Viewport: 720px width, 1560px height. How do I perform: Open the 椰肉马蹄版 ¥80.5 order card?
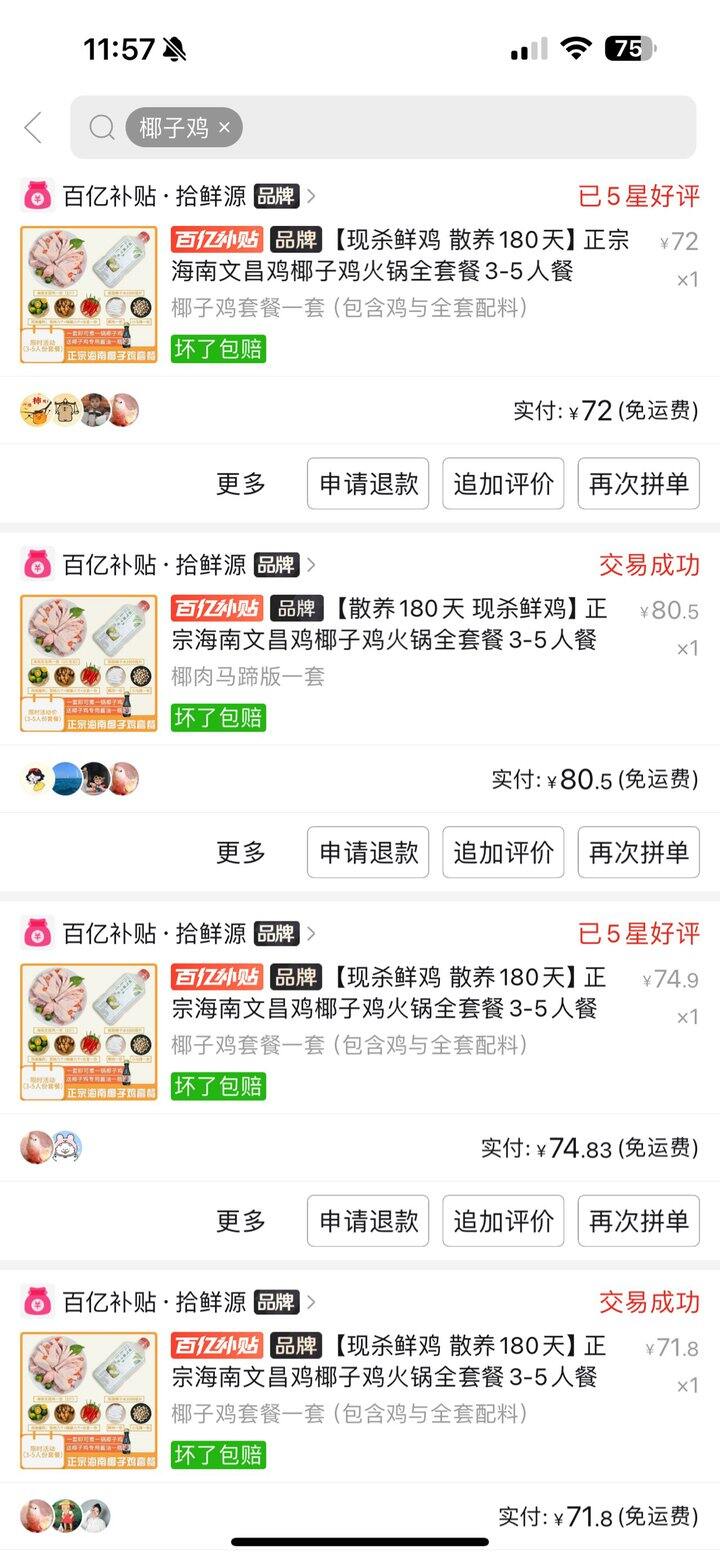[x=360, y=664]
